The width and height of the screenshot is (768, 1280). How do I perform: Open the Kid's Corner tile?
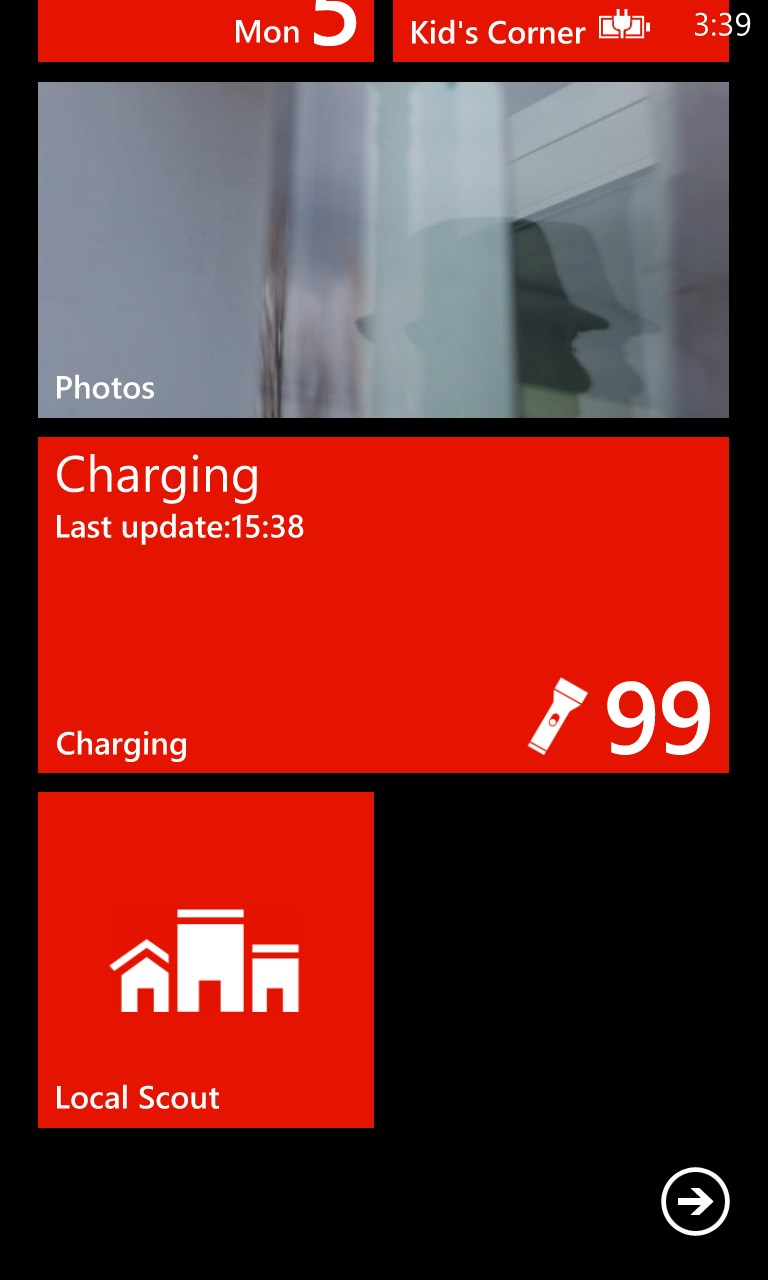[560, 32]
